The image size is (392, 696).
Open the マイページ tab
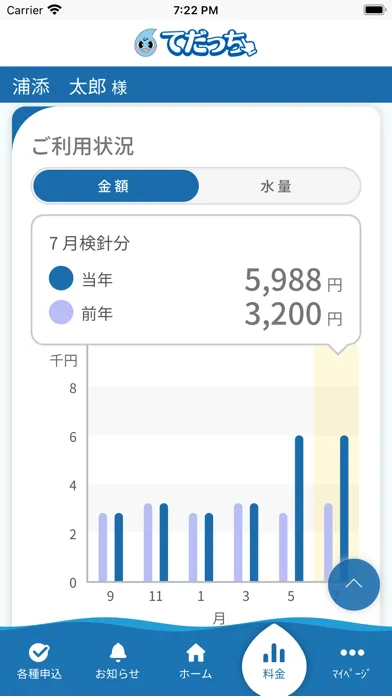click(352, 661)
